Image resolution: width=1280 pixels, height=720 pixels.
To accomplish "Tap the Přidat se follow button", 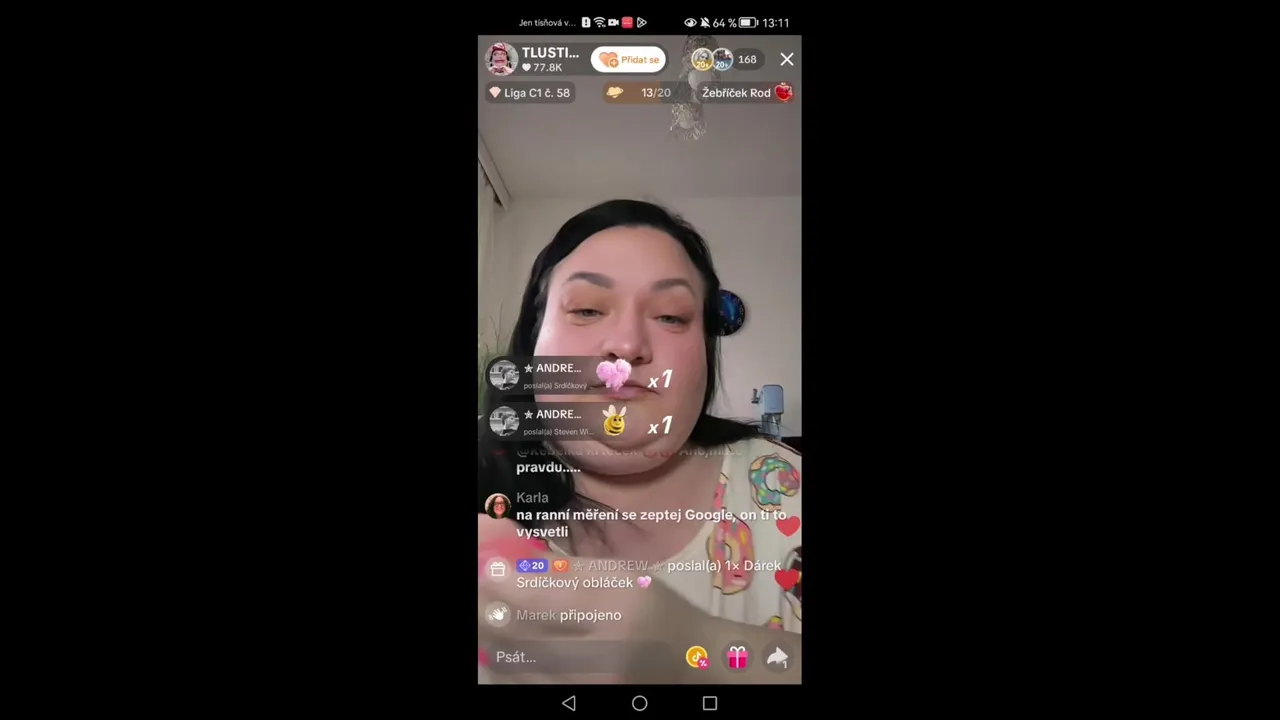I will click(x=628, y=60).
